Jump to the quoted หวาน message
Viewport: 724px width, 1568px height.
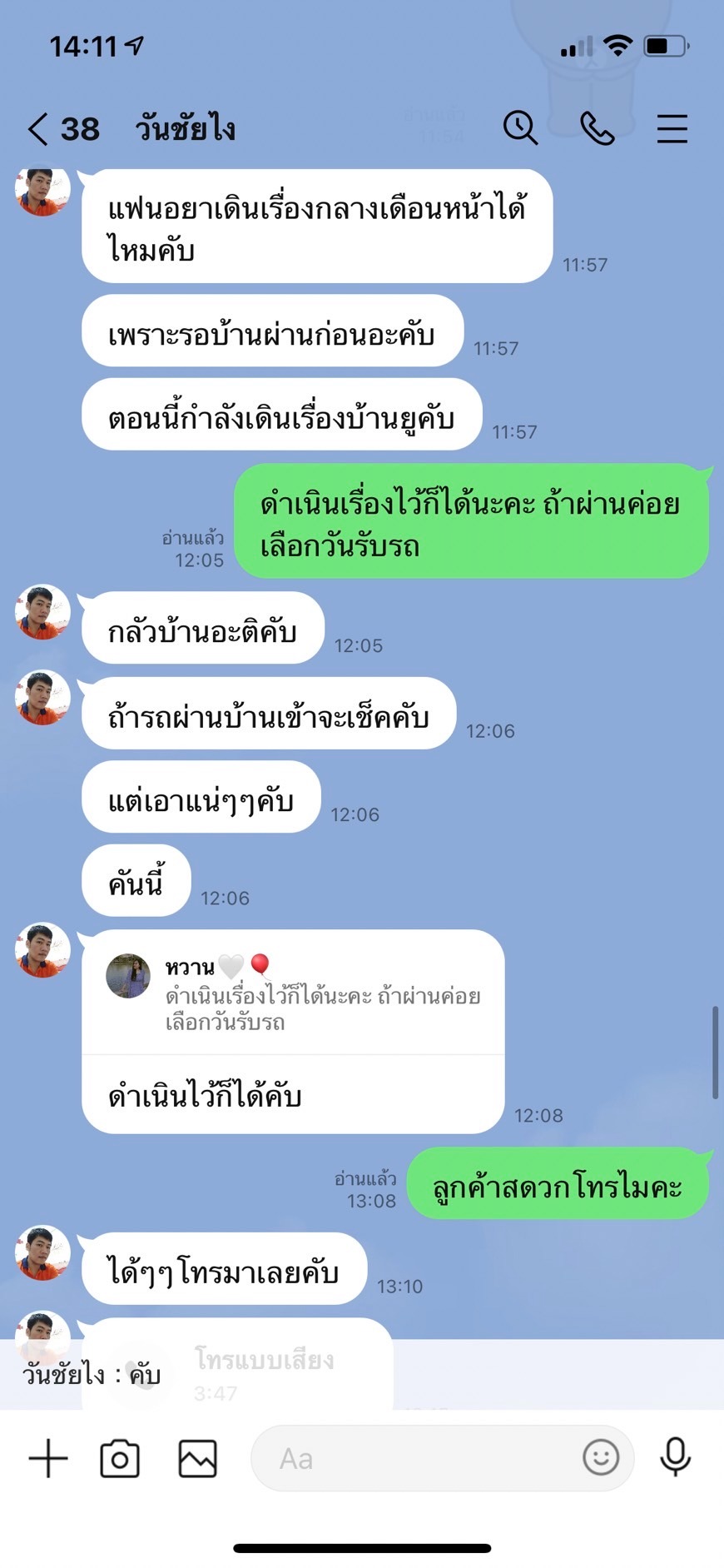293,994
